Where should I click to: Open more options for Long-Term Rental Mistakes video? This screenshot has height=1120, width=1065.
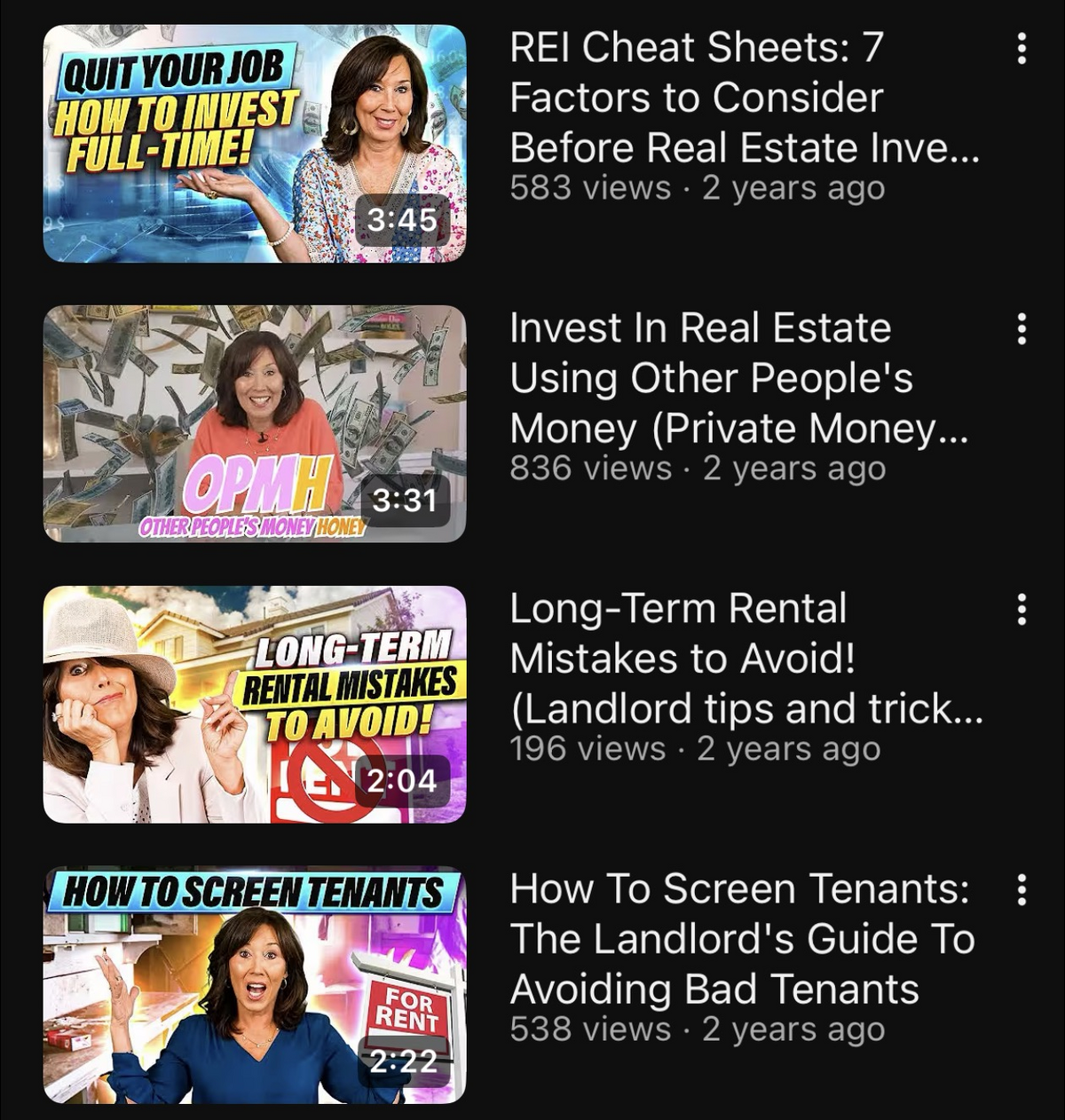1022,609
